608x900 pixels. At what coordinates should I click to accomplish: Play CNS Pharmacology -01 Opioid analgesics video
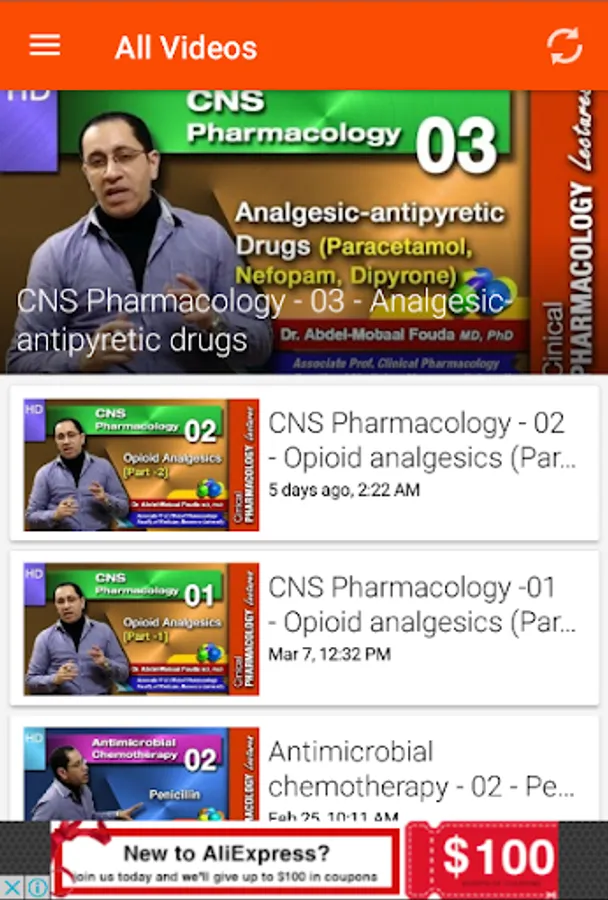304,628
